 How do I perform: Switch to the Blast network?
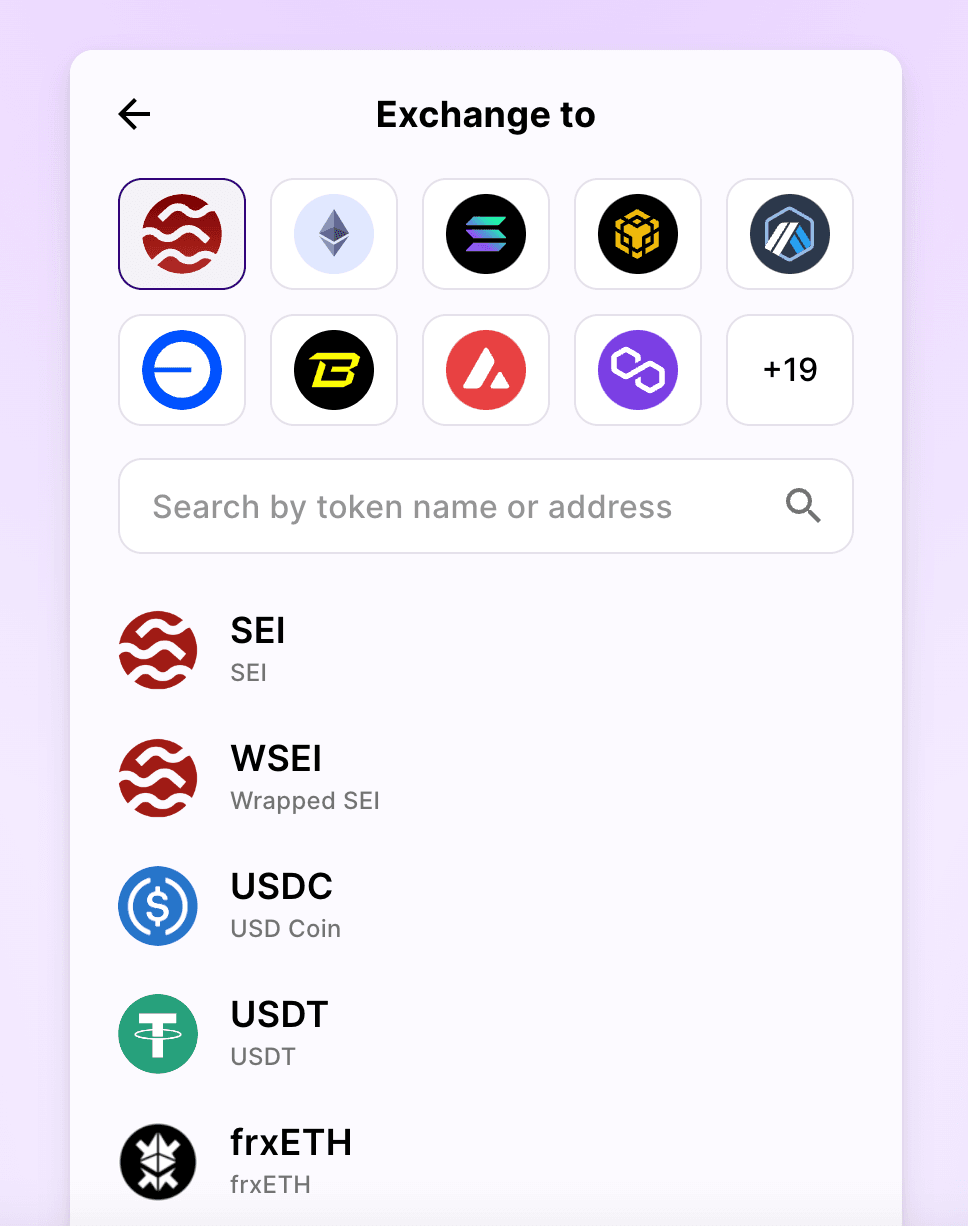334,370
